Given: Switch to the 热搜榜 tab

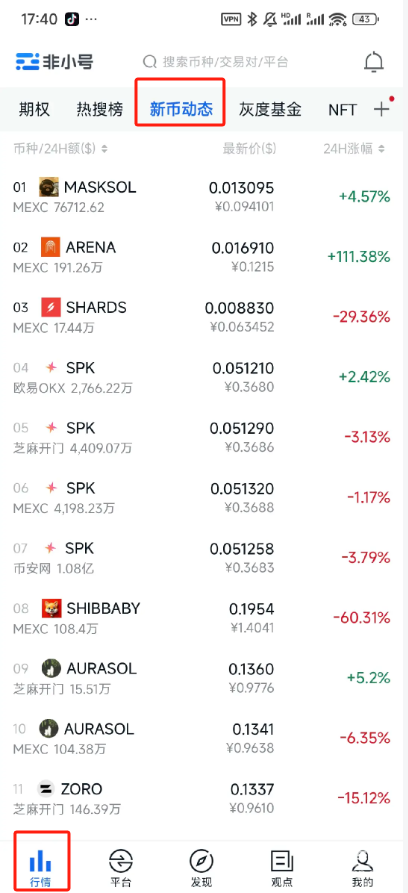Looking at the screenshot, I should click(x=100, y=109).
